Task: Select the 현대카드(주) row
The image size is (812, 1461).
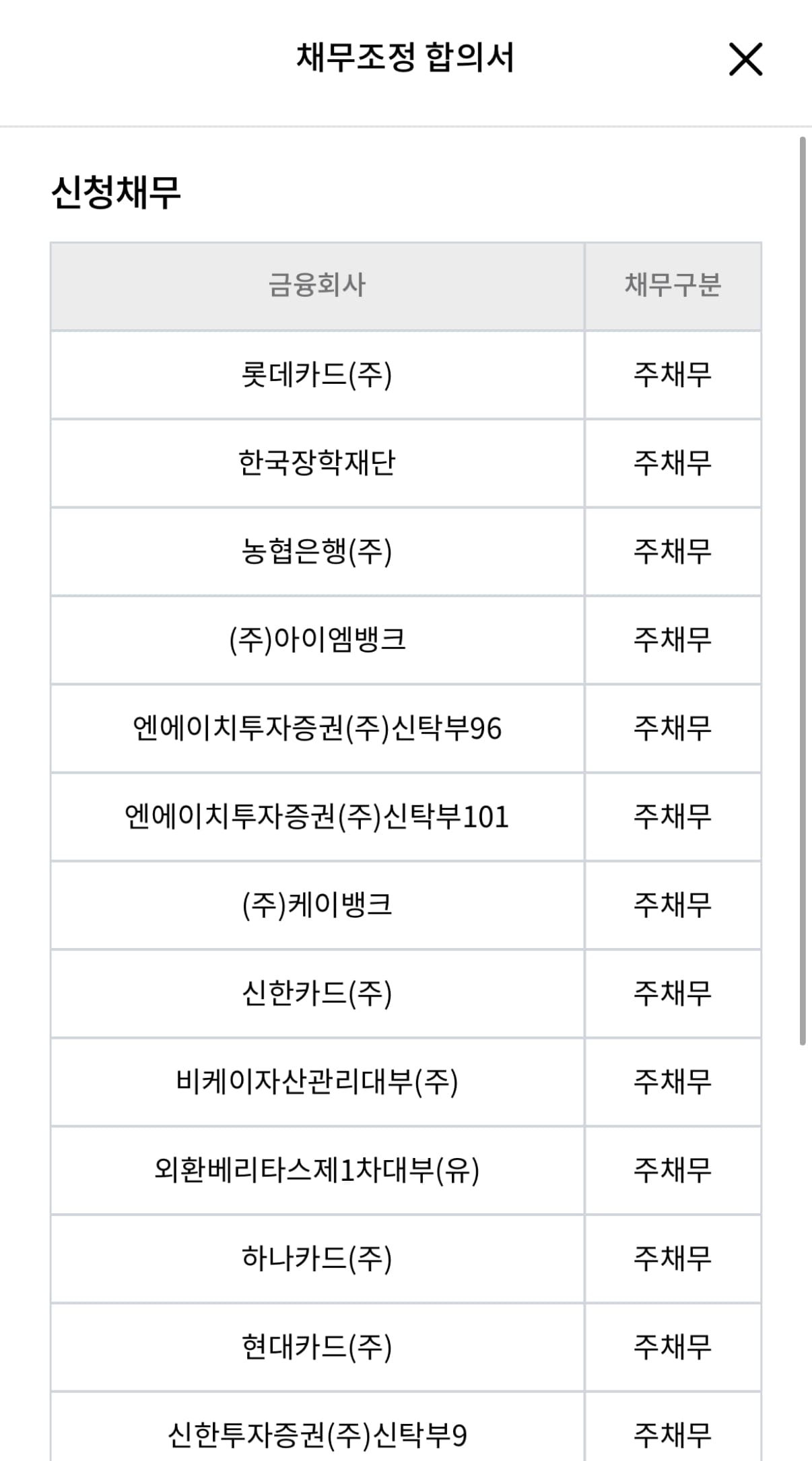Action: click(x=318, y=1345)
